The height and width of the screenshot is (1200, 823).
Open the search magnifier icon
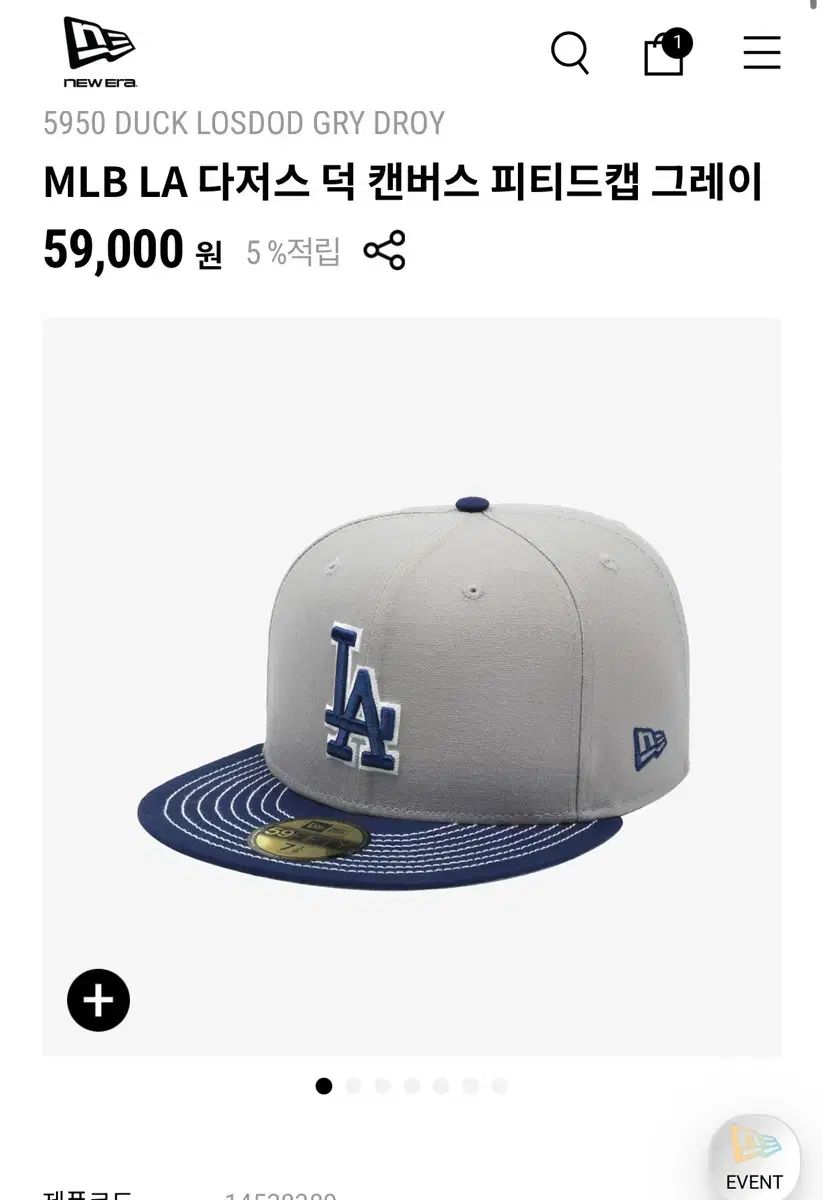click(x=570, y=52)
